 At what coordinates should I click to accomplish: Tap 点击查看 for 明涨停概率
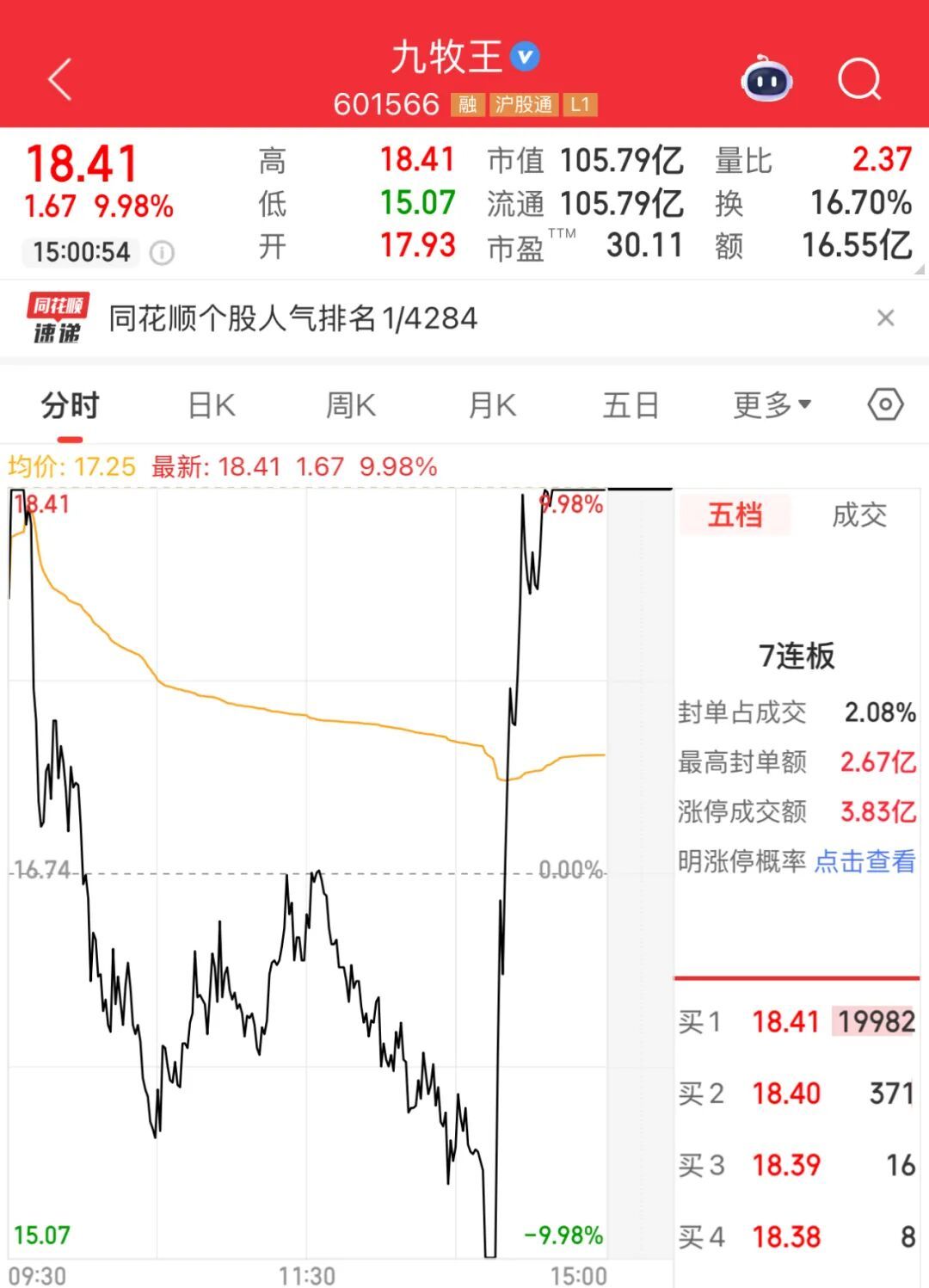tap(864, 861)
